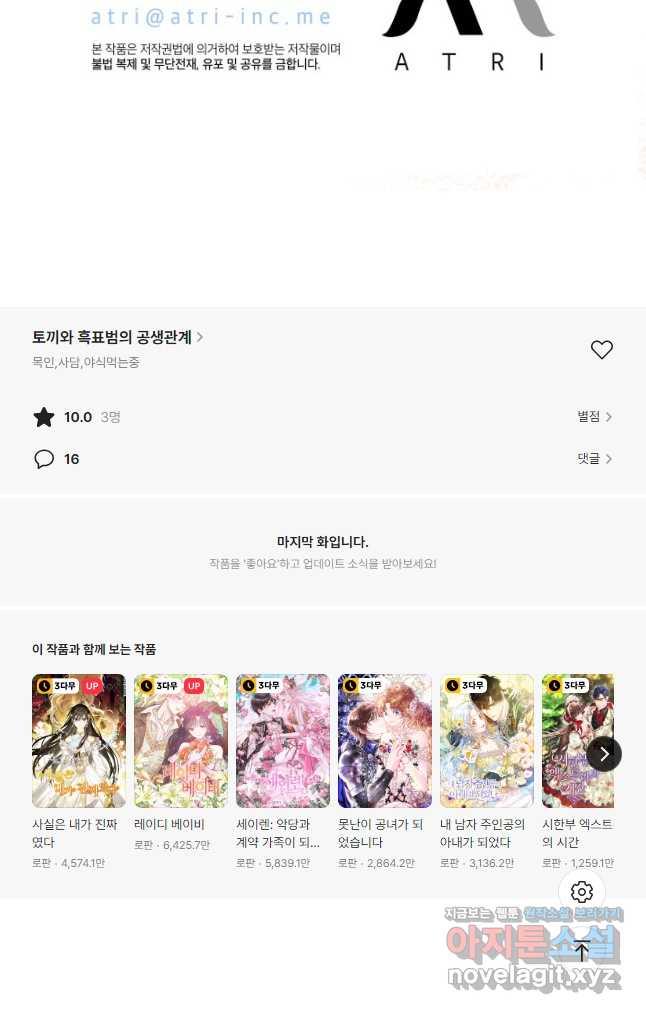Open 못난이 공녀가 되었습니다 recommendation

[x=385, y=741]
